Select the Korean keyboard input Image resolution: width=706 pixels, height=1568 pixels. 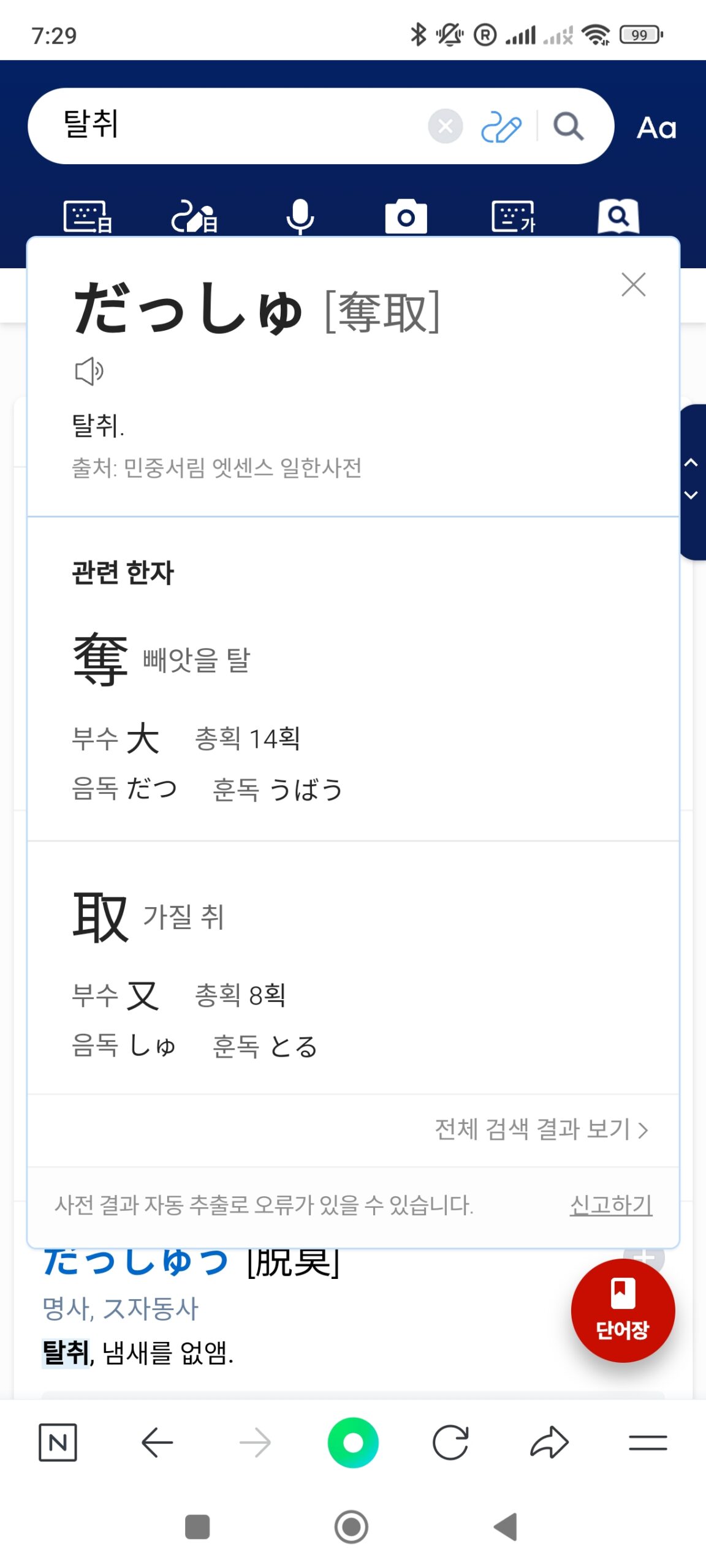click(513, 217)
